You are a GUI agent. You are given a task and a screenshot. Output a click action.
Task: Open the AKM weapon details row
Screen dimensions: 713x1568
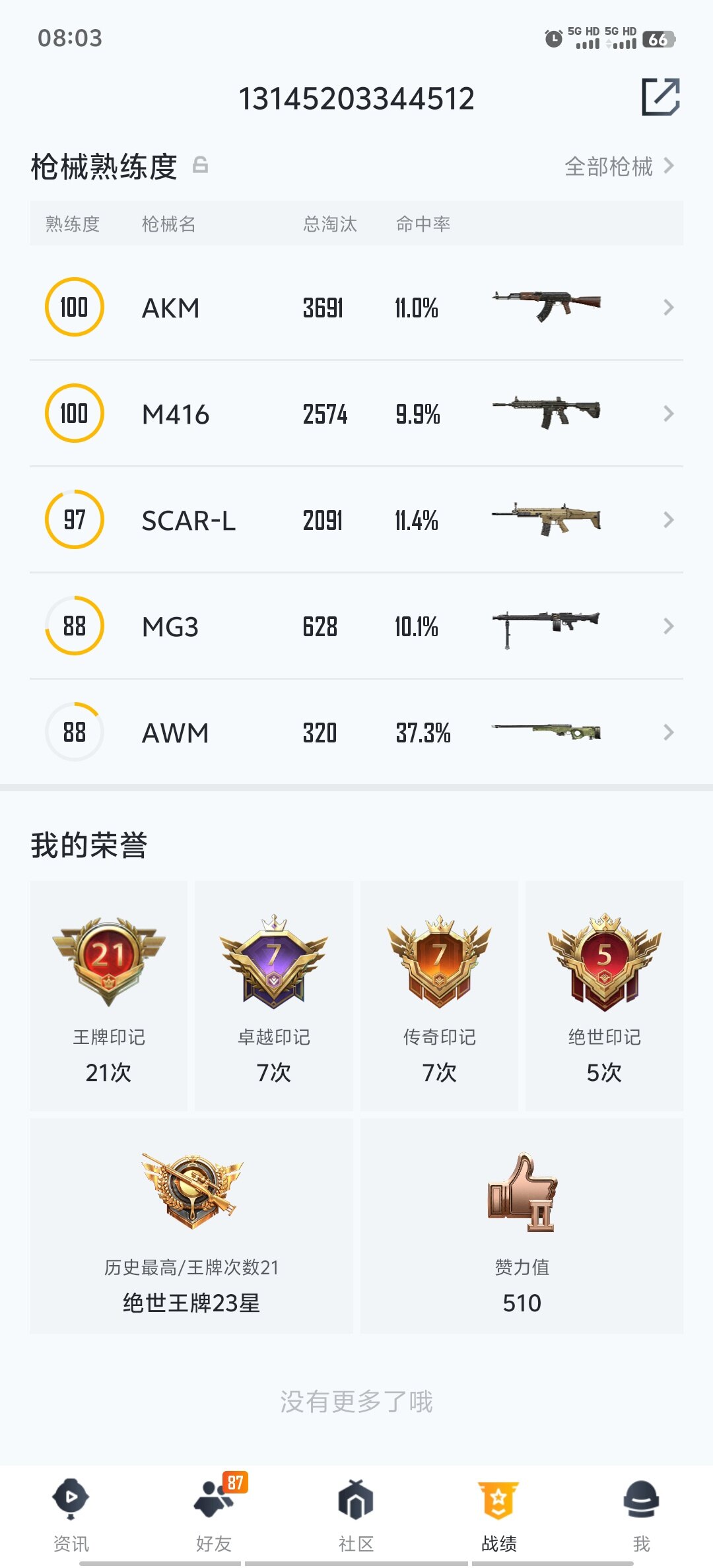[356, 308]
